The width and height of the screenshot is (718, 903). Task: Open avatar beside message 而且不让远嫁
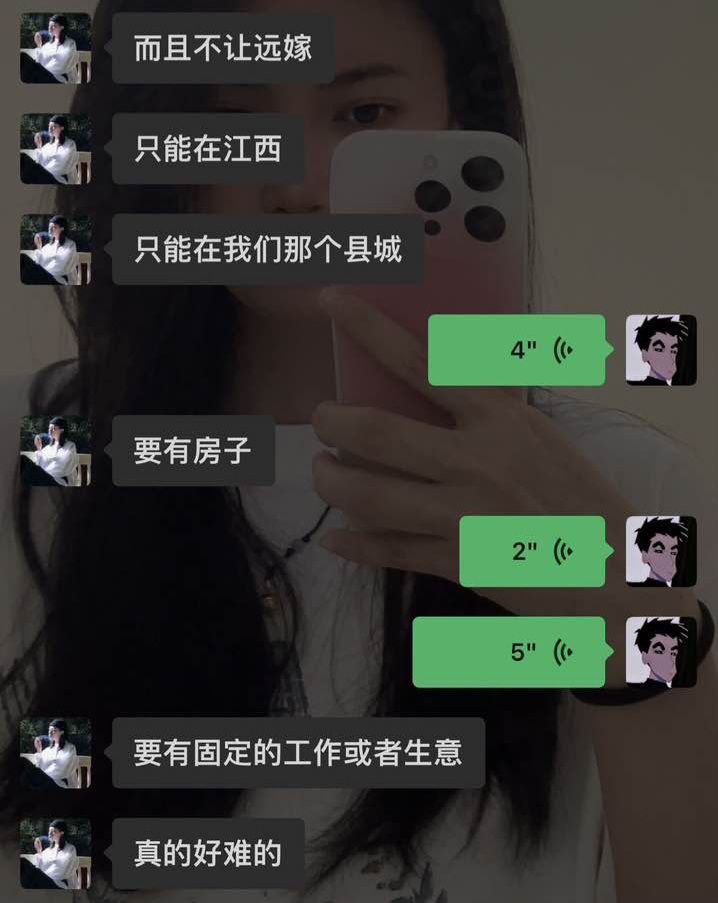(x=56, y=48)
